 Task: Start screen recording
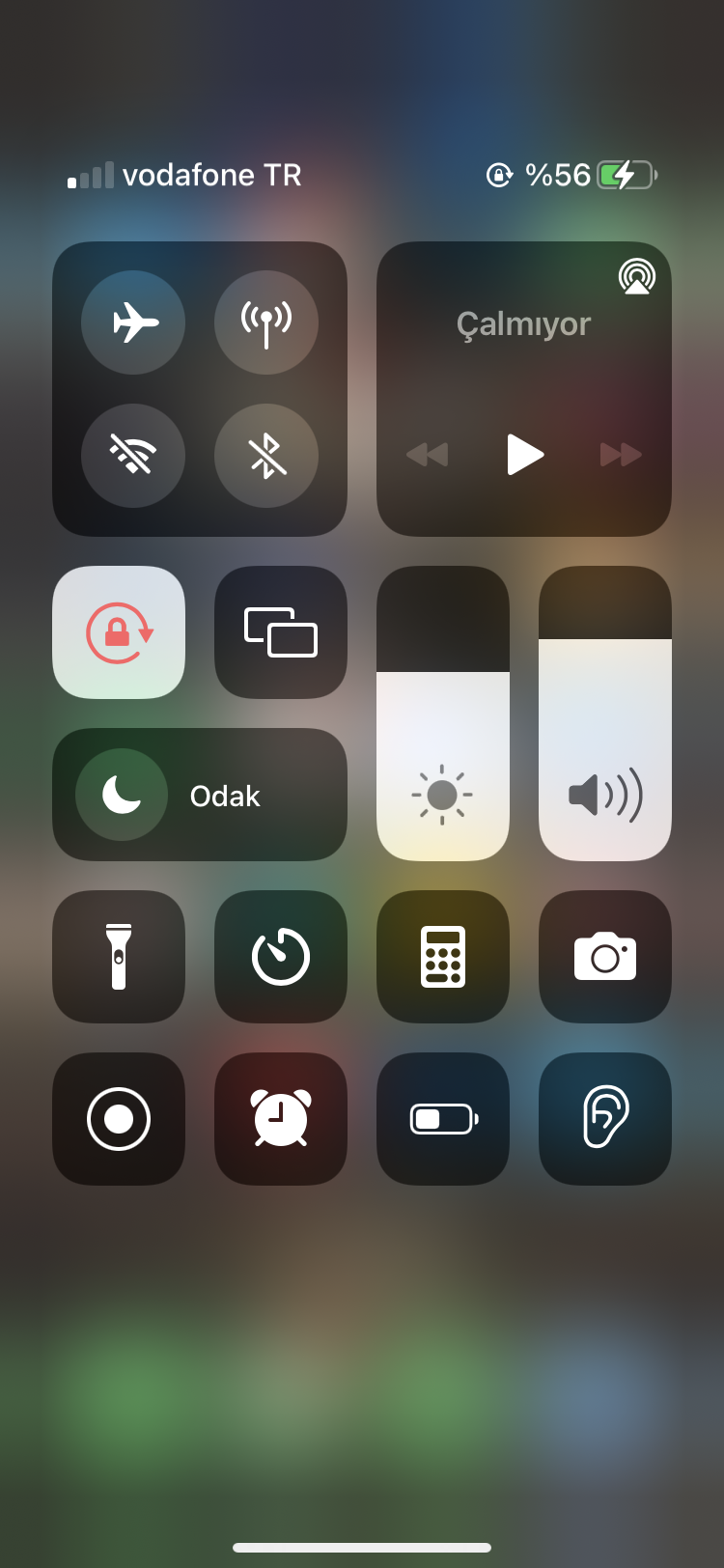click(x=119, y=1119)
